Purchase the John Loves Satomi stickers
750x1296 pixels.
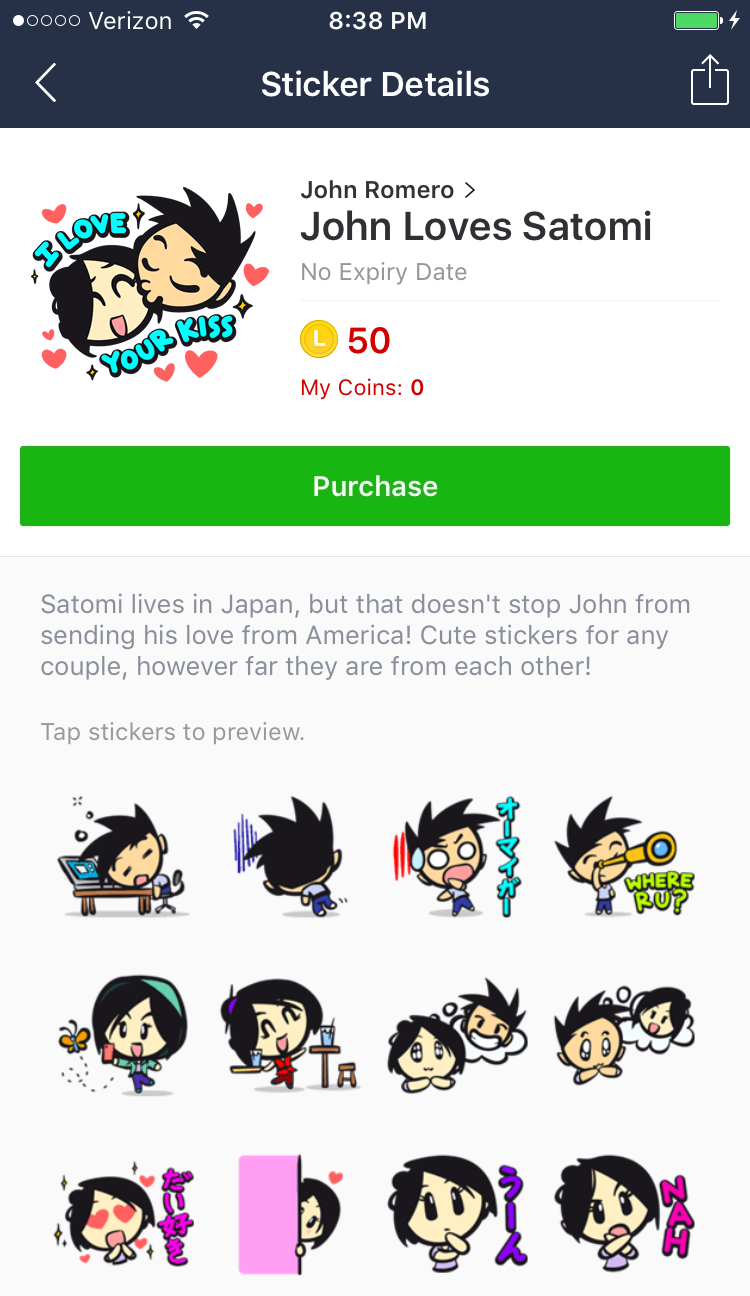[x=375, y=486]
